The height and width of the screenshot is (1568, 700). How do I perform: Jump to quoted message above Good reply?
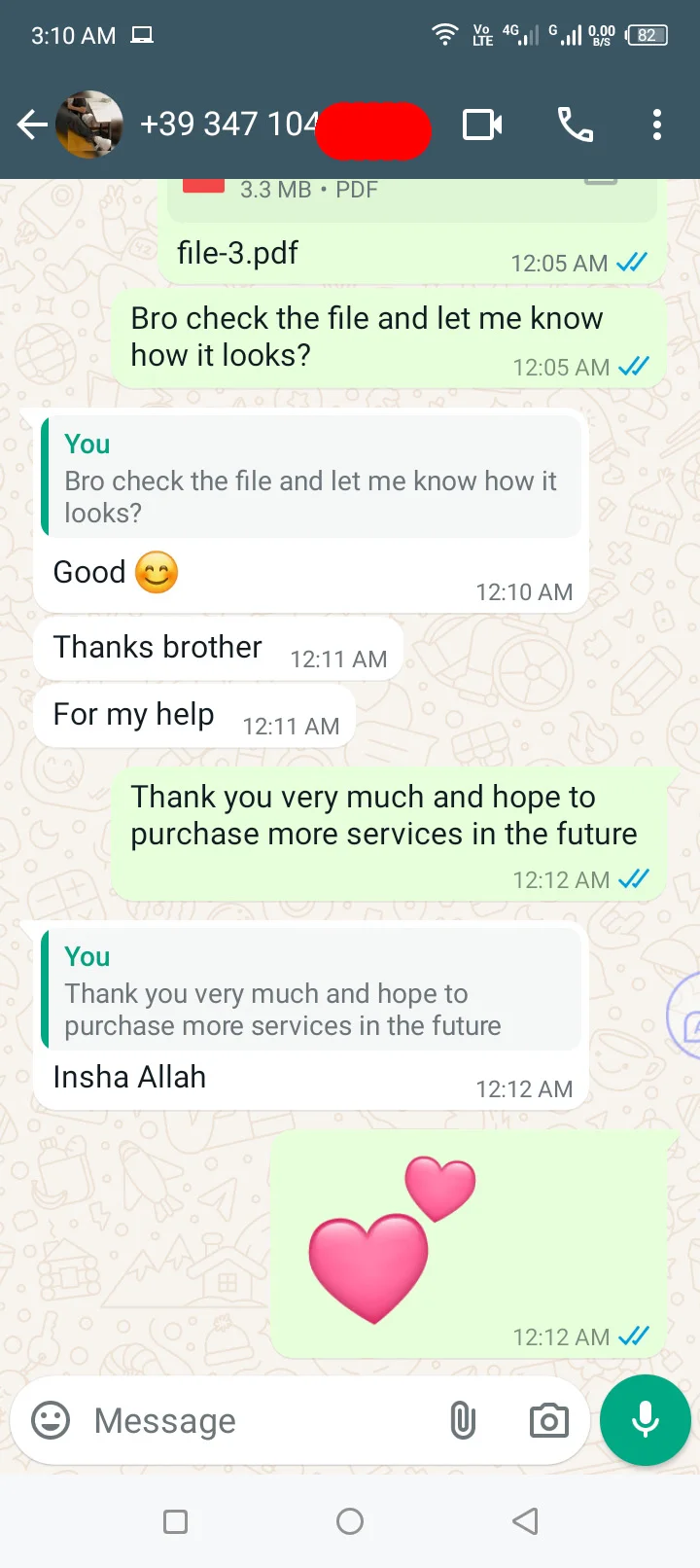(311, 479)
